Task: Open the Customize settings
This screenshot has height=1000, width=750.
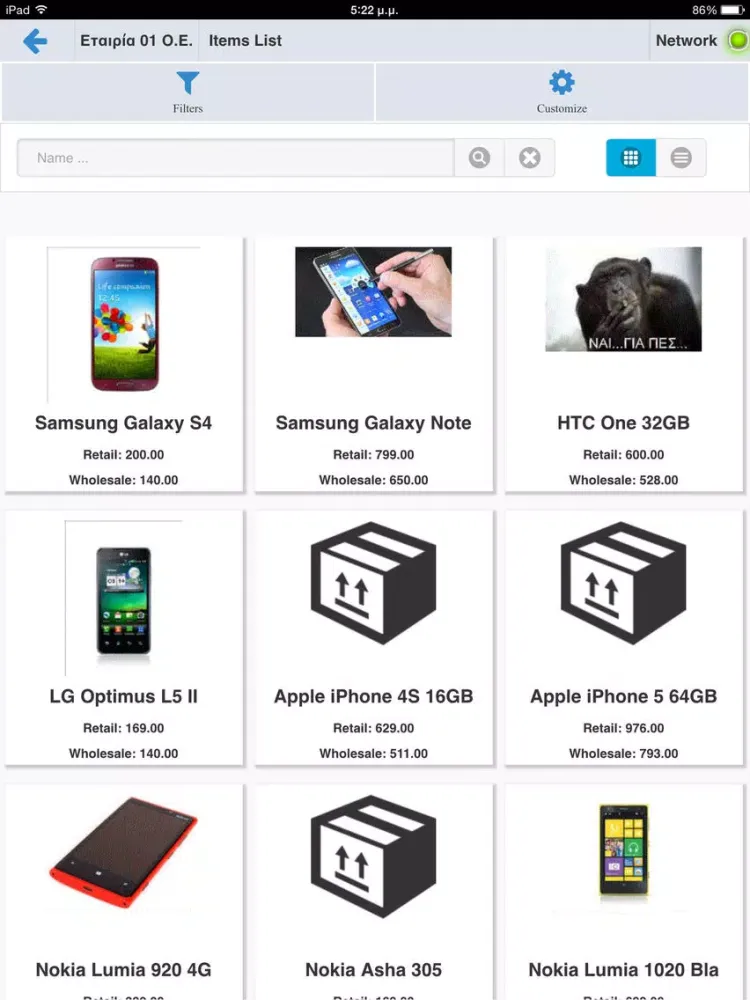Action: pyautogui.click(x=561, y=92)
